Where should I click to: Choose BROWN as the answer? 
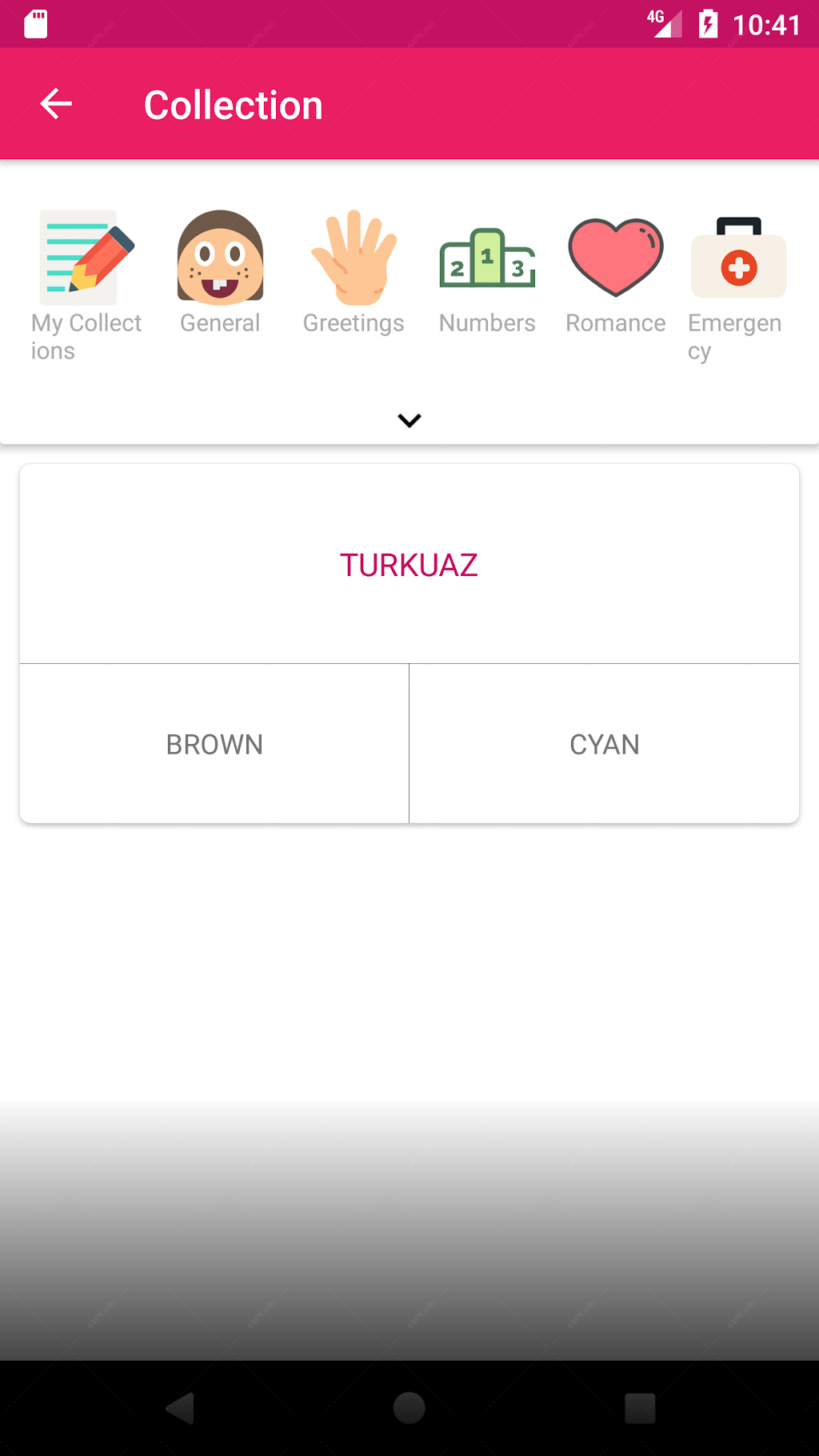click(214, 744)
